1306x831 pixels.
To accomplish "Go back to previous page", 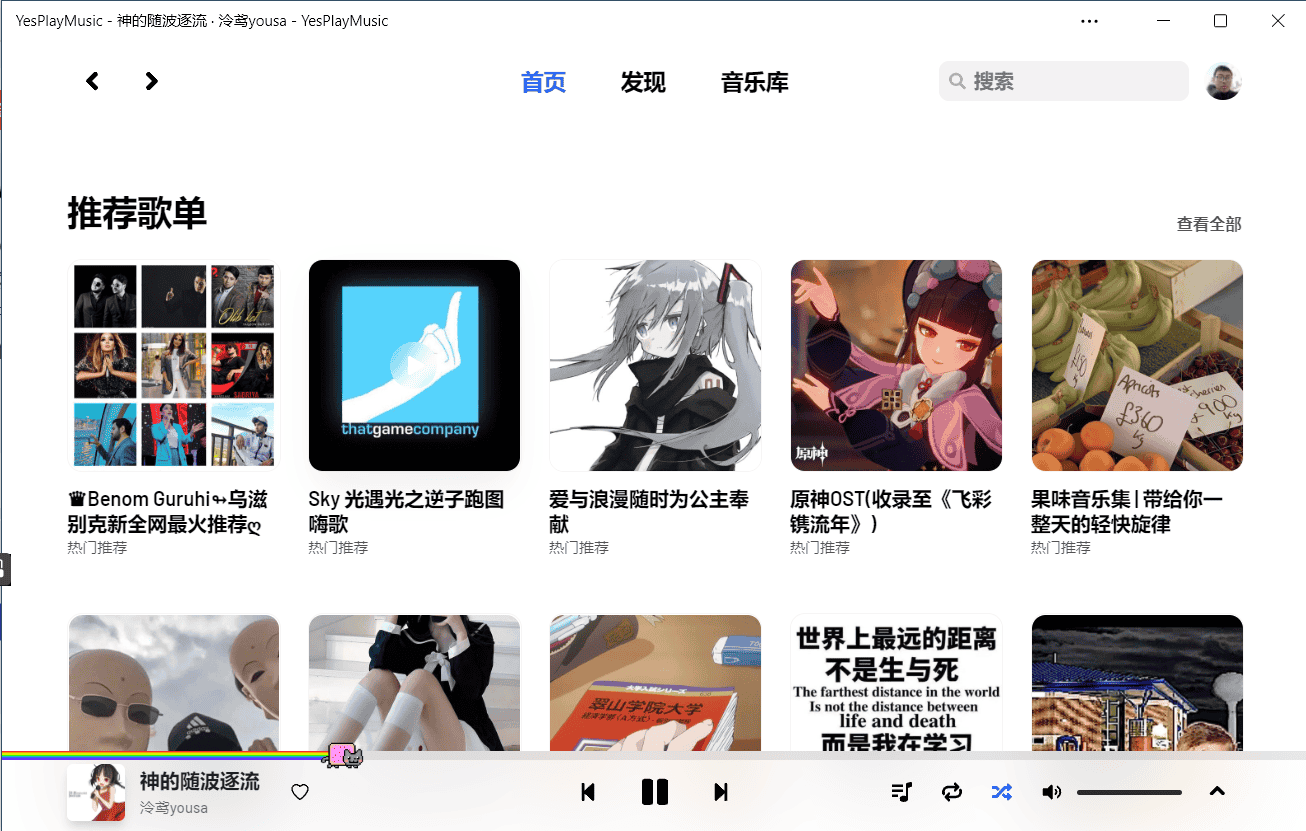I will point(92,81).
